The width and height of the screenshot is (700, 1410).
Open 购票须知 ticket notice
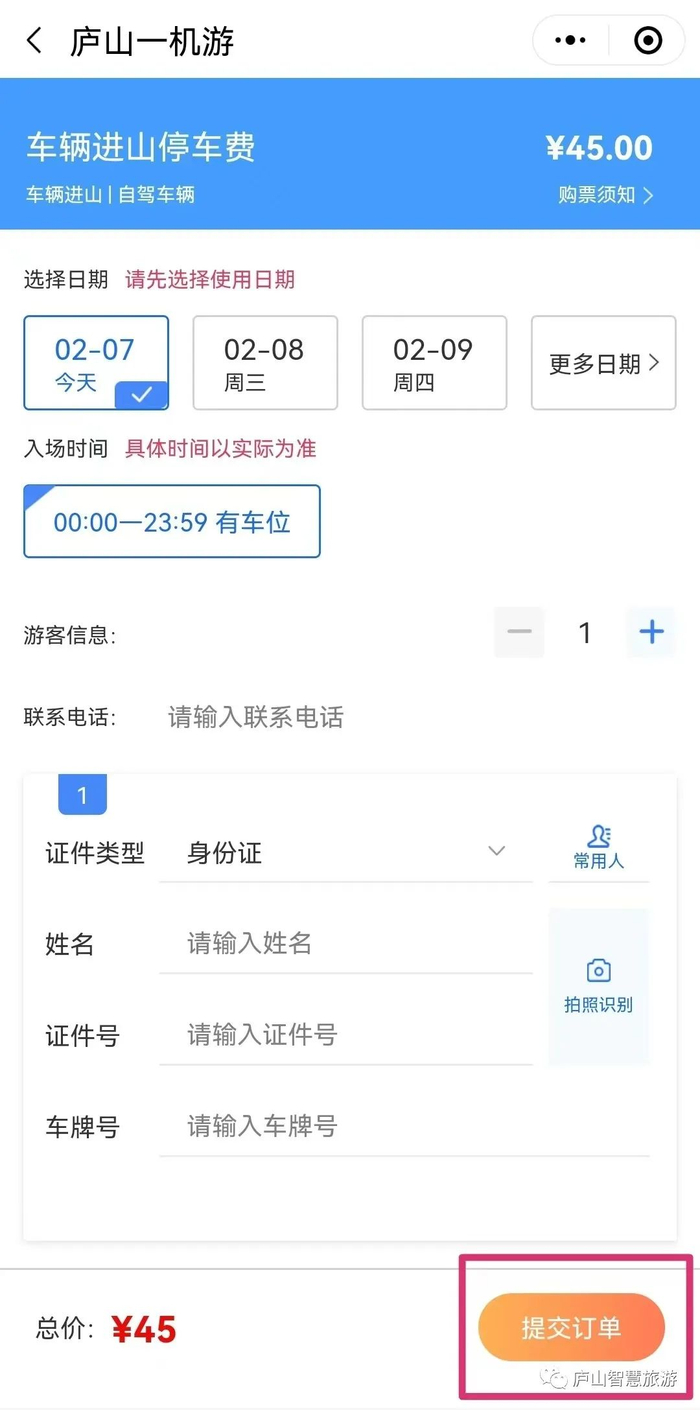[x=605, y=195]
